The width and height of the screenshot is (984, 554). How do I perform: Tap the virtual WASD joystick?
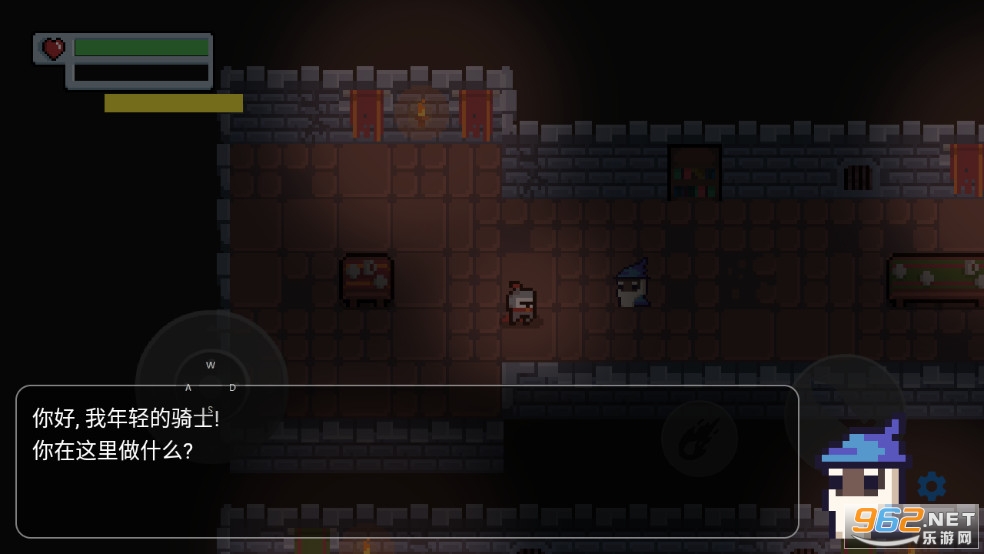(x=211, y=378)
